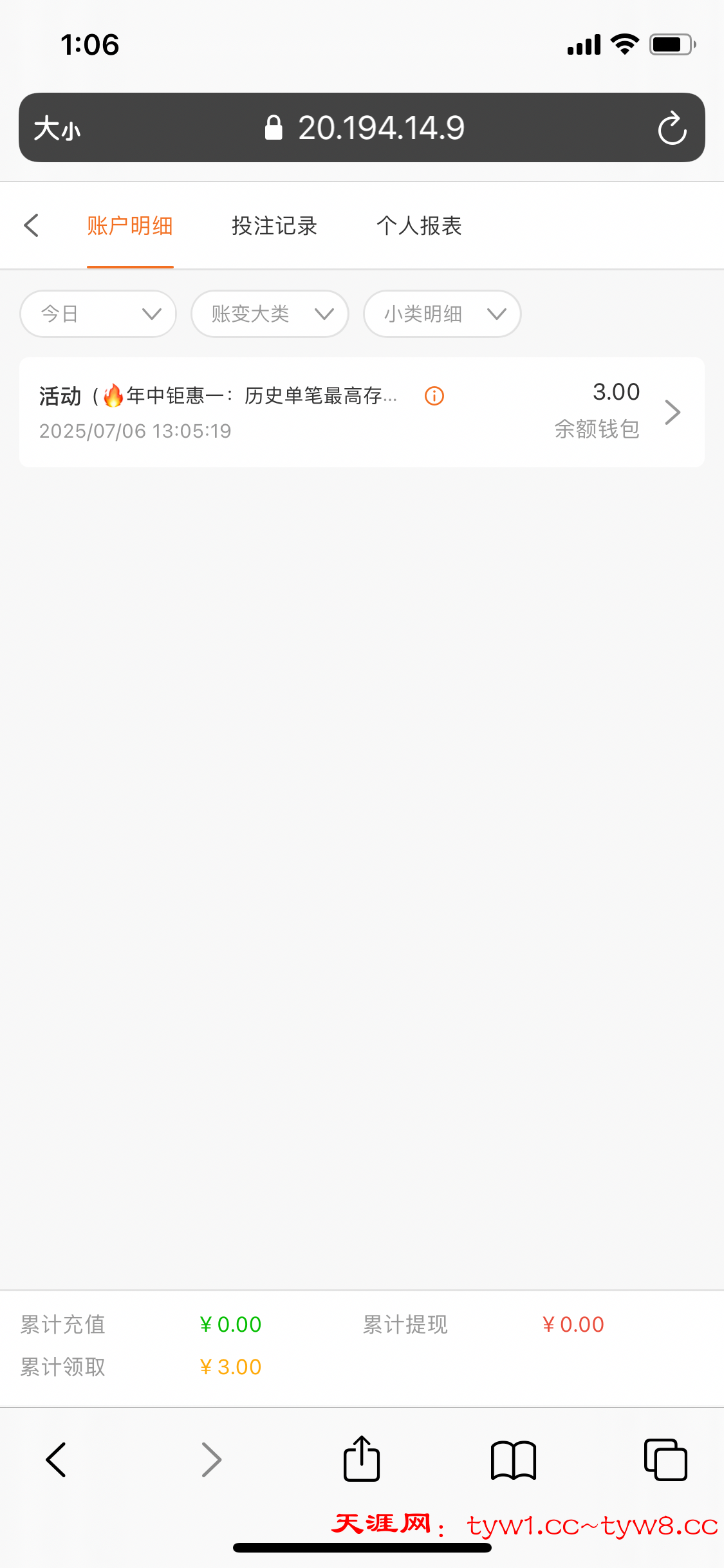Show all open browser tabs
The image size is (724, 1568).
point(665,1459)
